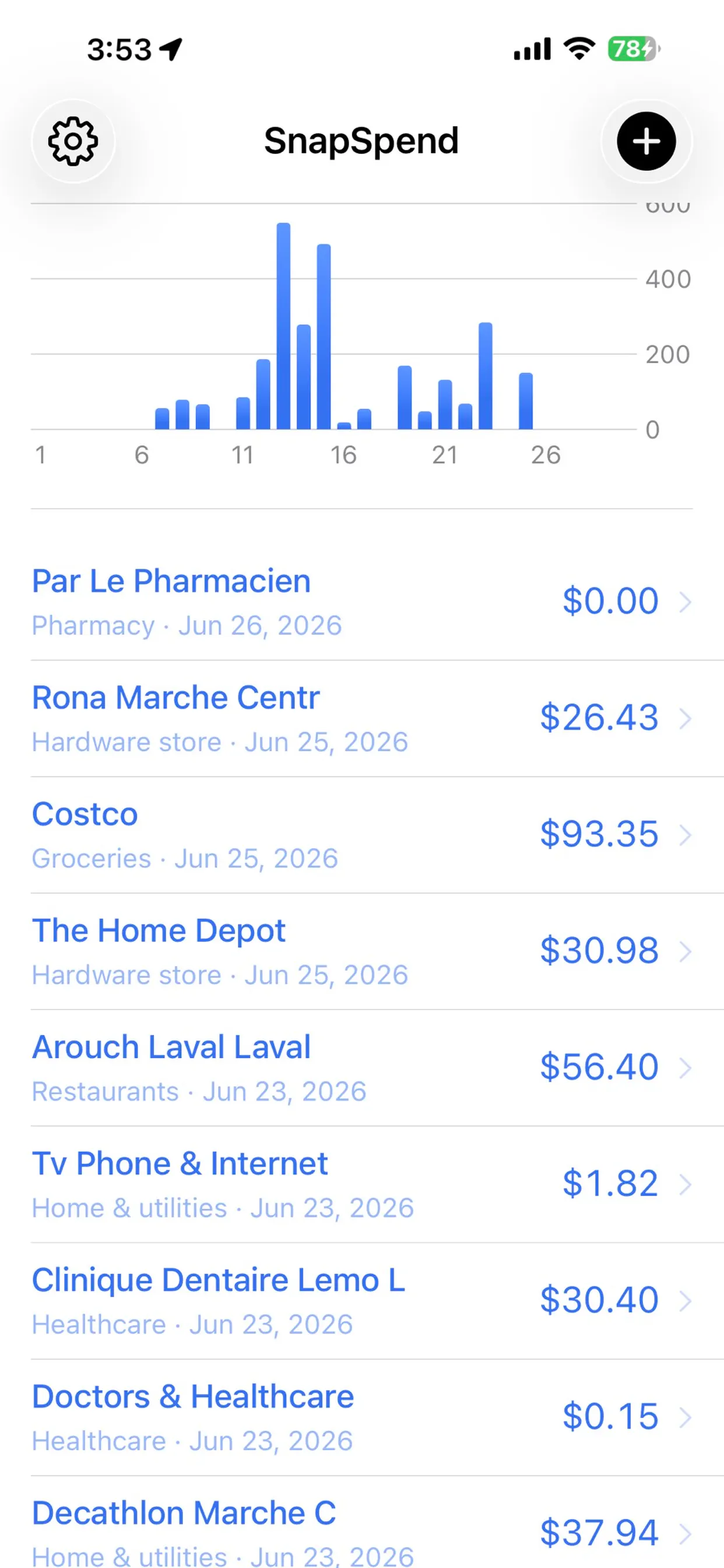Tap the Decathlon Marche C expense
The height and width of the screenshot is (1568, 724).
pyautogui.click(x=362, y=1522)
